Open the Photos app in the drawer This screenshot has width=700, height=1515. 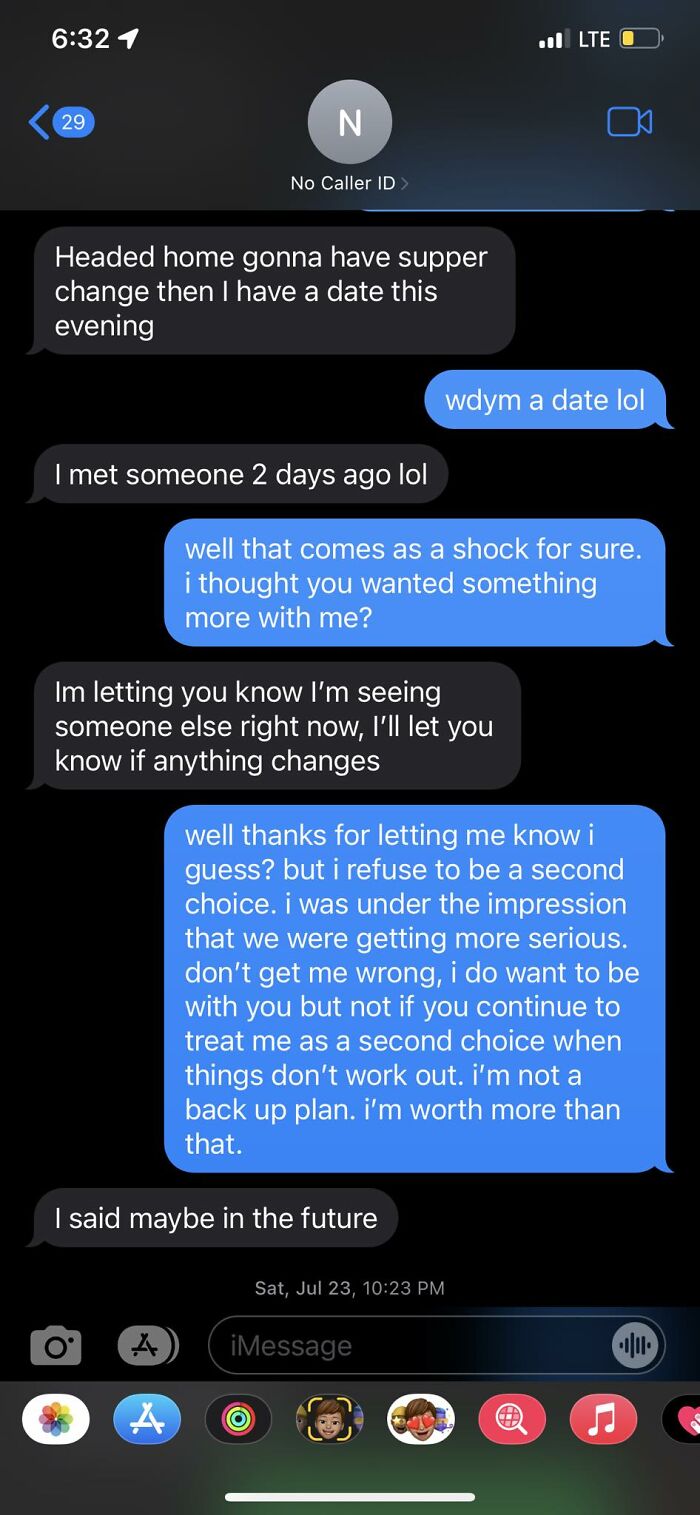click(56, 1419)
